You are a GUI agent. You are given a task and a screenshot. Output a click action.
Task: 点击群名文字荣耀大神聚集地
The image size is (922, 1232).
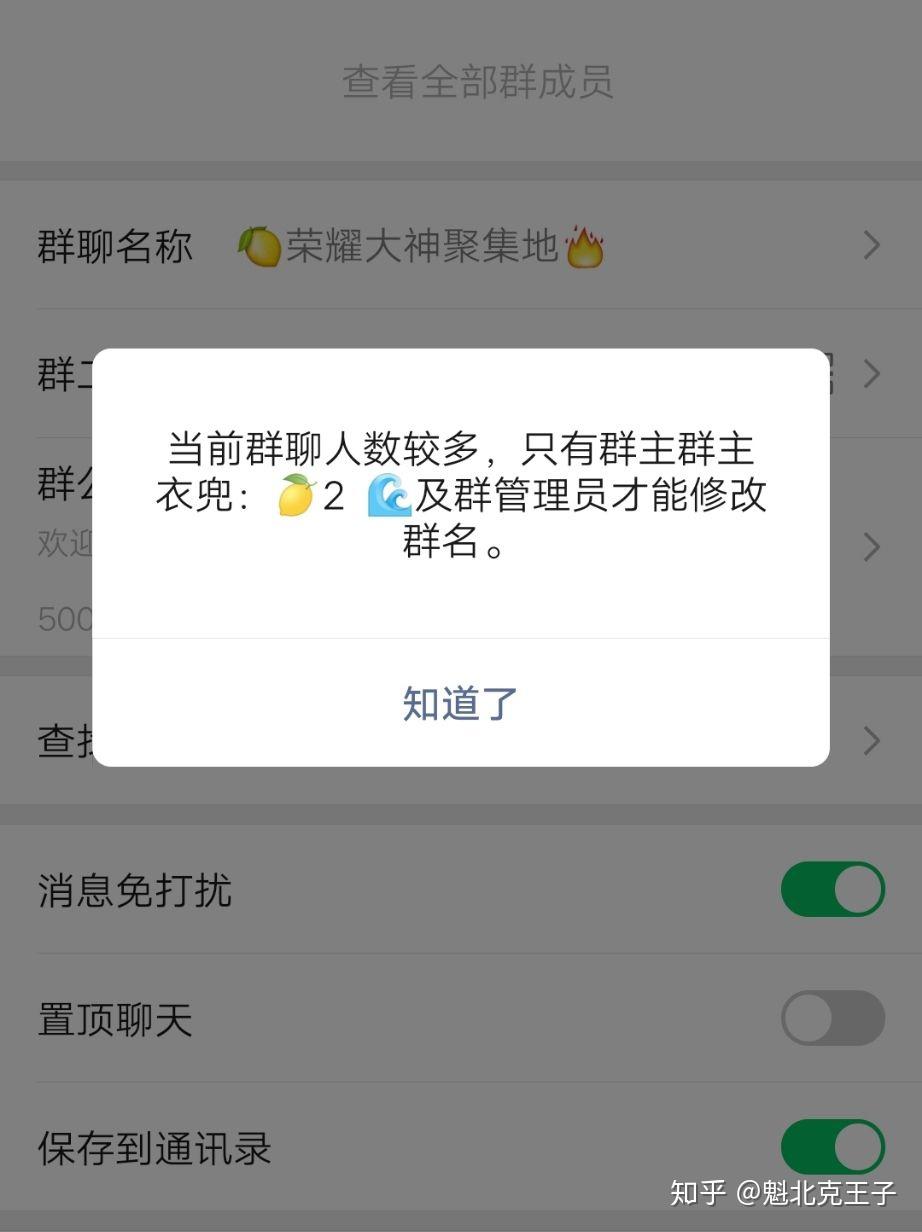click(x=424, y=246)
